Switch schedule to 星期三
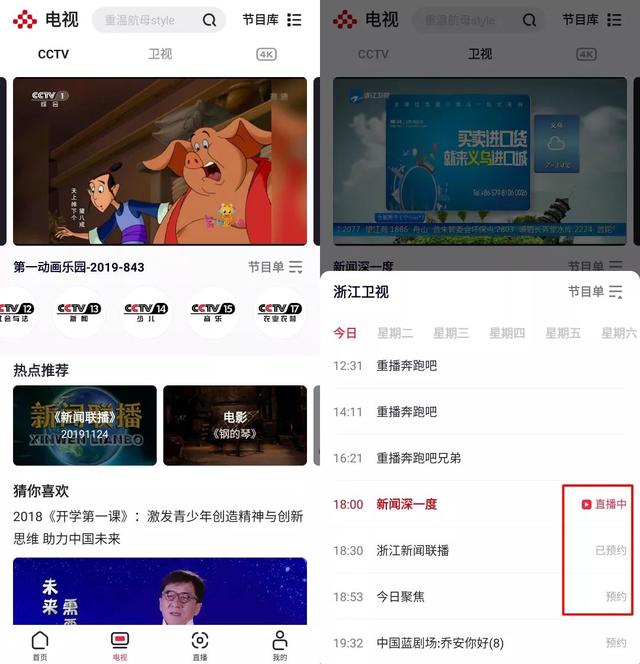Screen dimensions: 640x664 [451, 333]
